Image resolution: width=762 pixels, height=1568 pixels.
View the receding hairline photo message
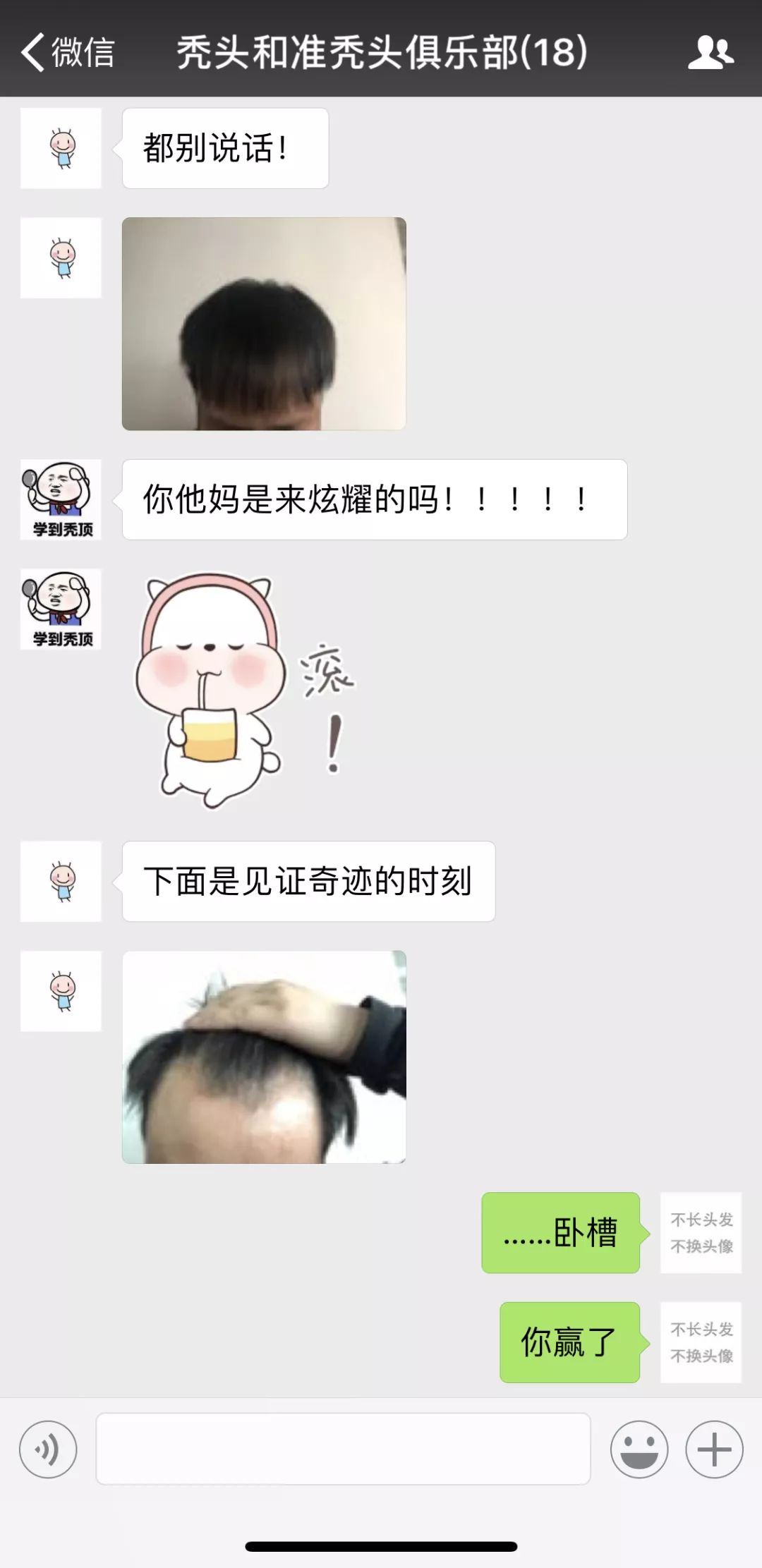(264, 1057)
